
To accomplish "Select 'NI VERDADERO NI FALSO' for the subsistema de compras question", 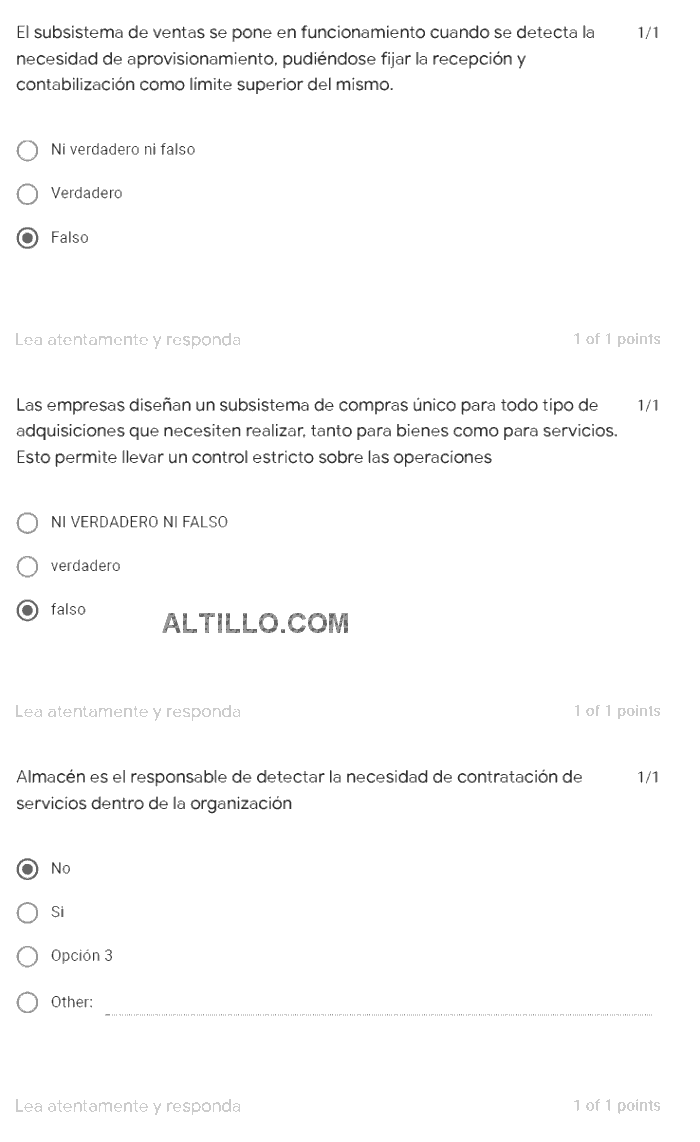I will (x=27, y=523).
